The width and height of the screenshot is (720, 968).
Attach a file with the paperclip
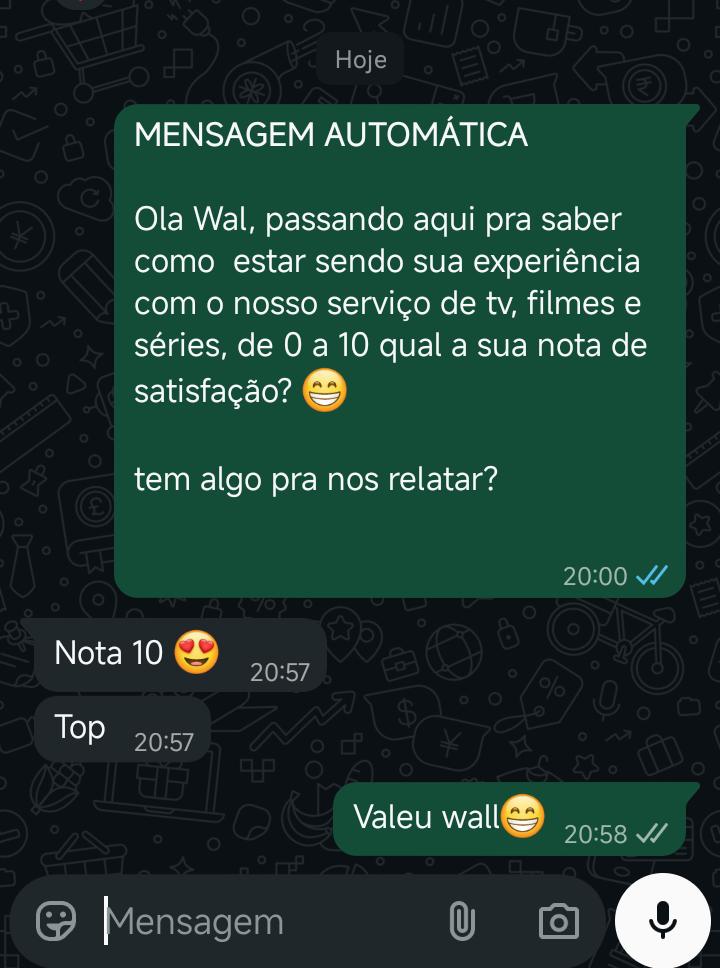click(461, 921)
